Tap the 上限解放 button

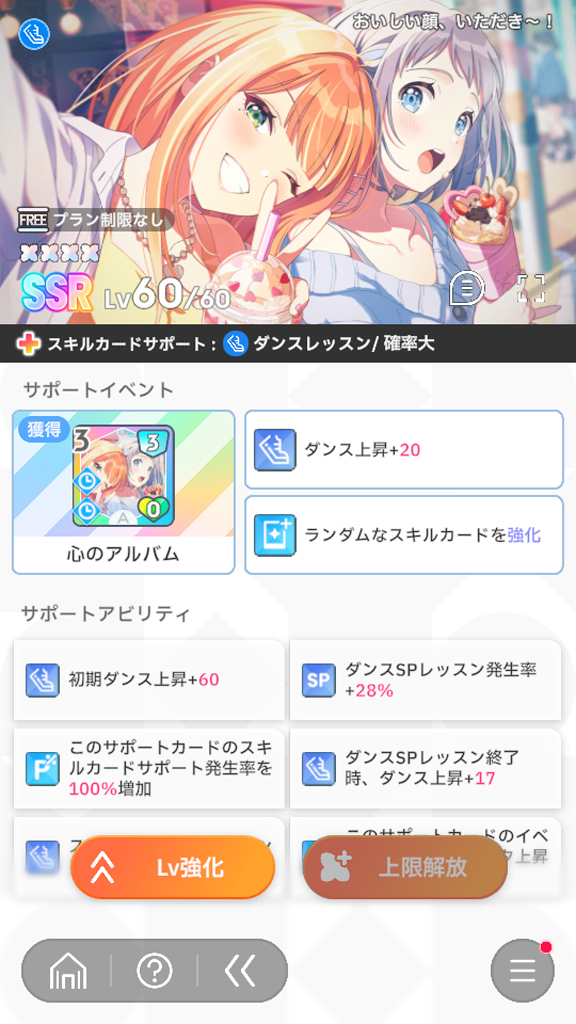405,867
